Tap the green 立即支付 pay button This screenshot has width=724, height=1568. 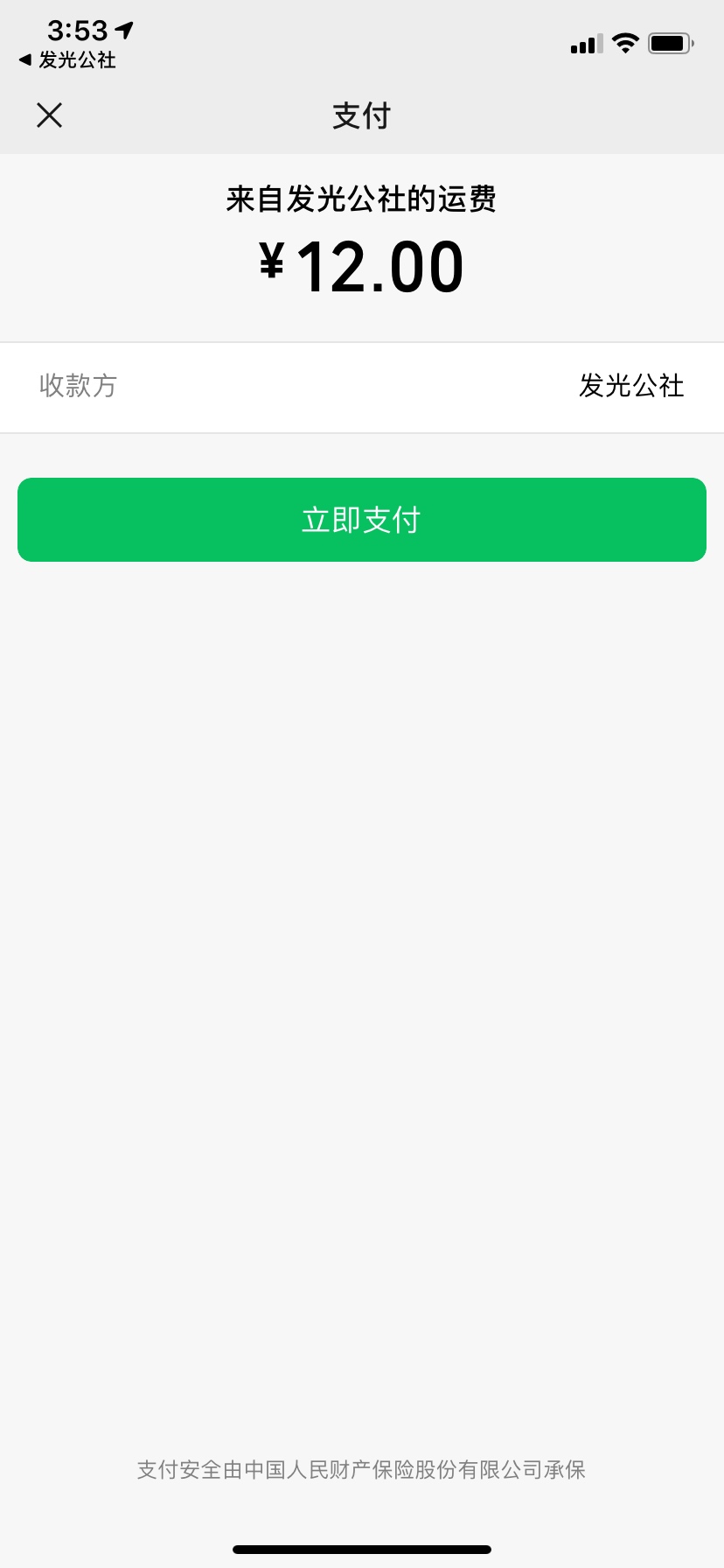coord(362,520)
